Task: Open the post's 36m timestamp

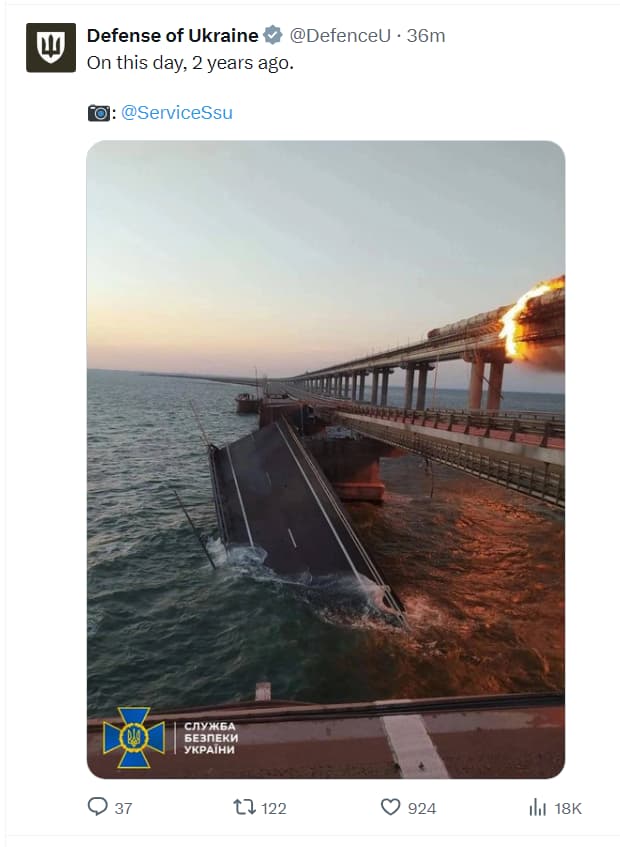Action: tap(426, 36)
